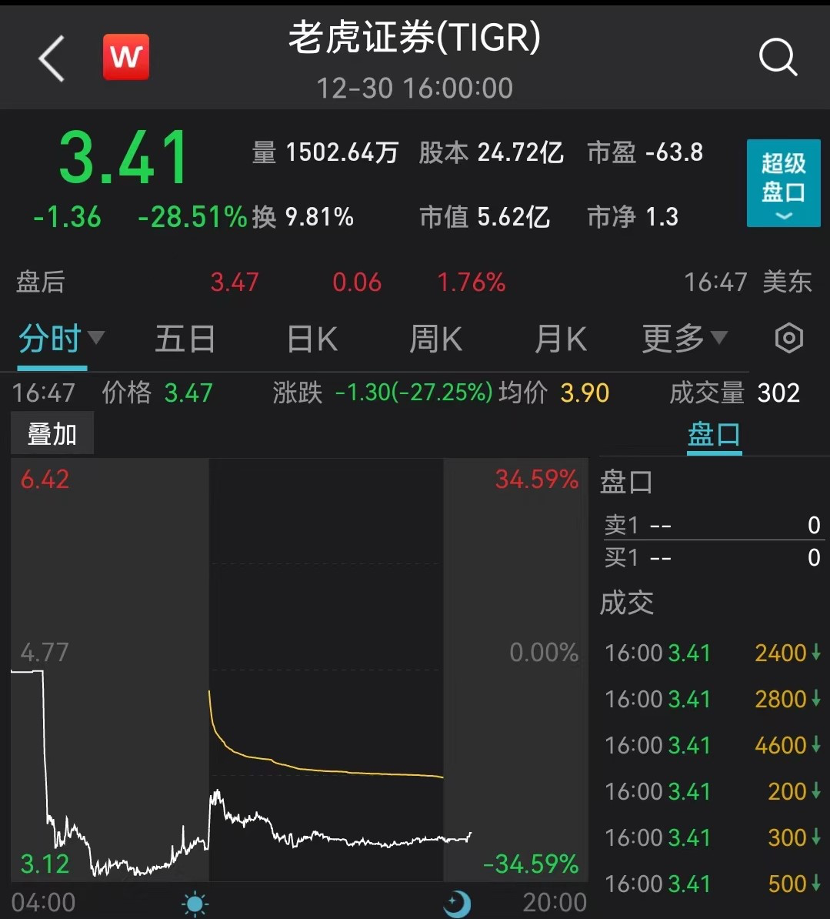Open chart settings via gear icon
Viewport: 830px width, 920px height.
787,339
